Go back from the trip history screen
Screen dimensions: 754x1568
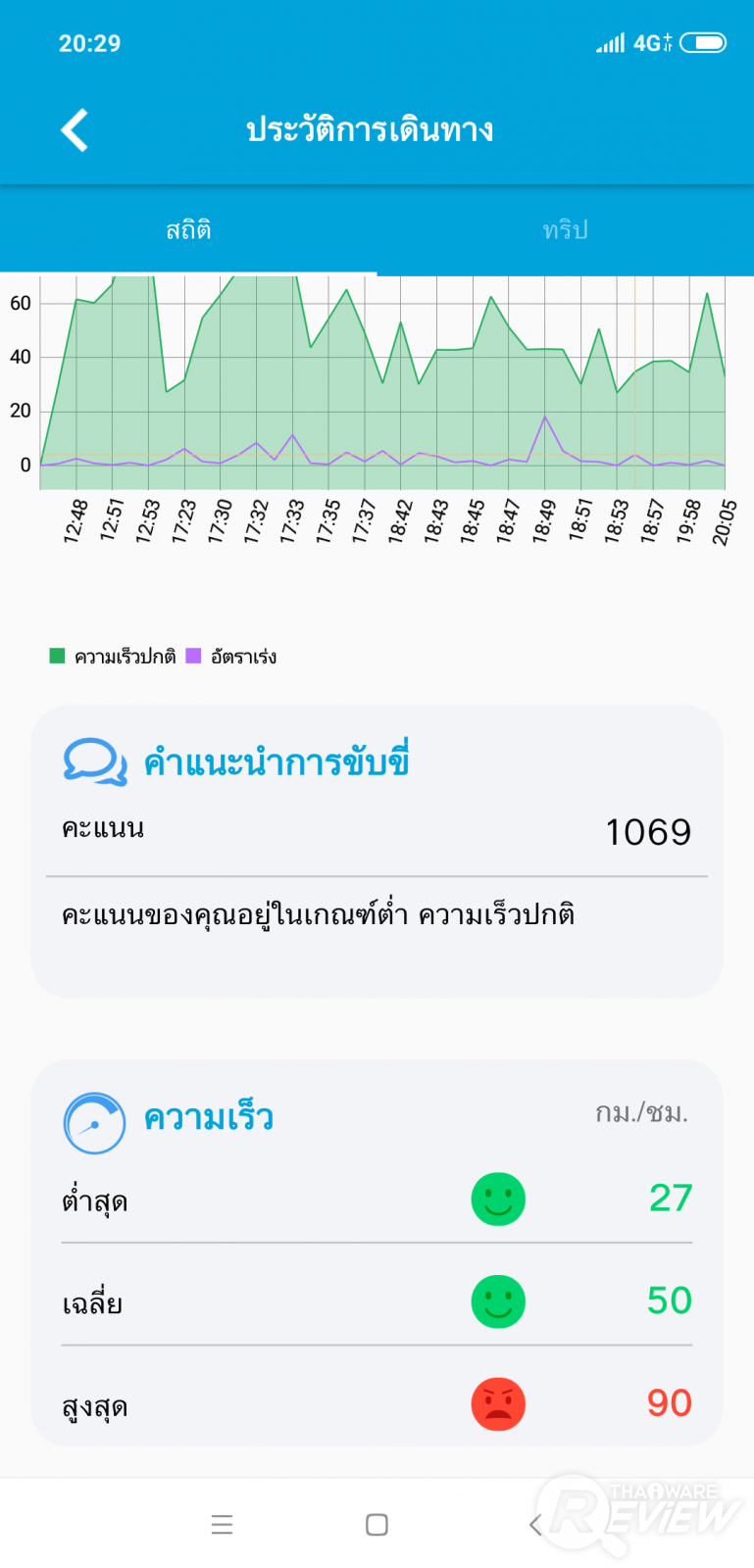[x=75, y=130]
